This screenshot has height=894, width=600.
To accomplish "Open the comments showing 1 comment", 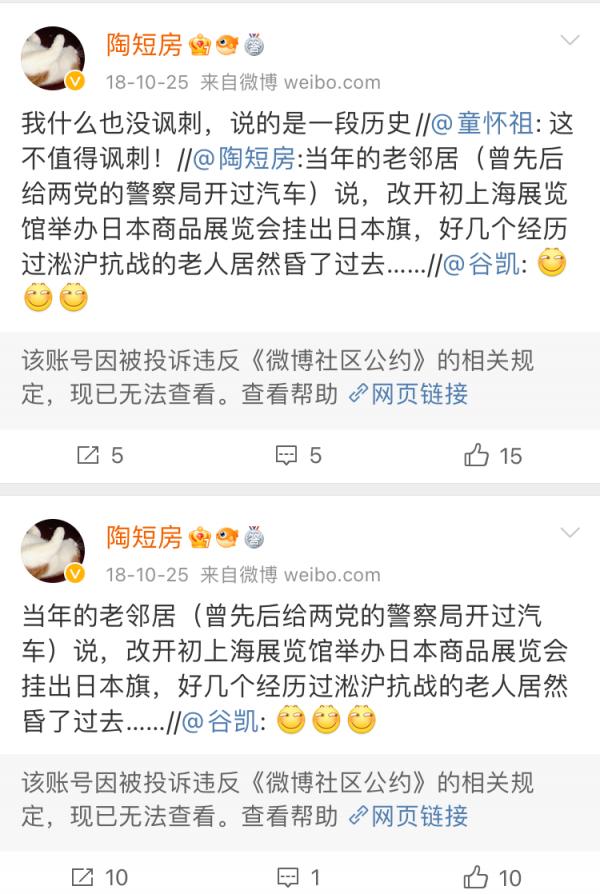I will [x=298, y=878].
